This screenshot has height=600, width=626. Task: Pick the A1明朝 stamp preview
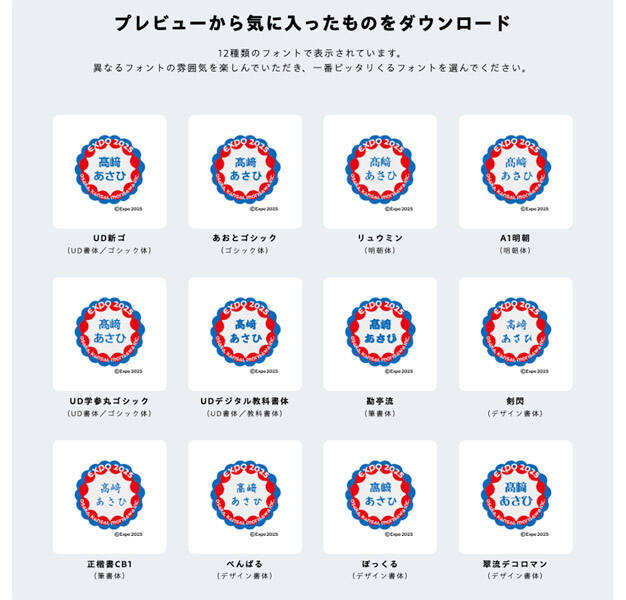[x=515, y=172]
